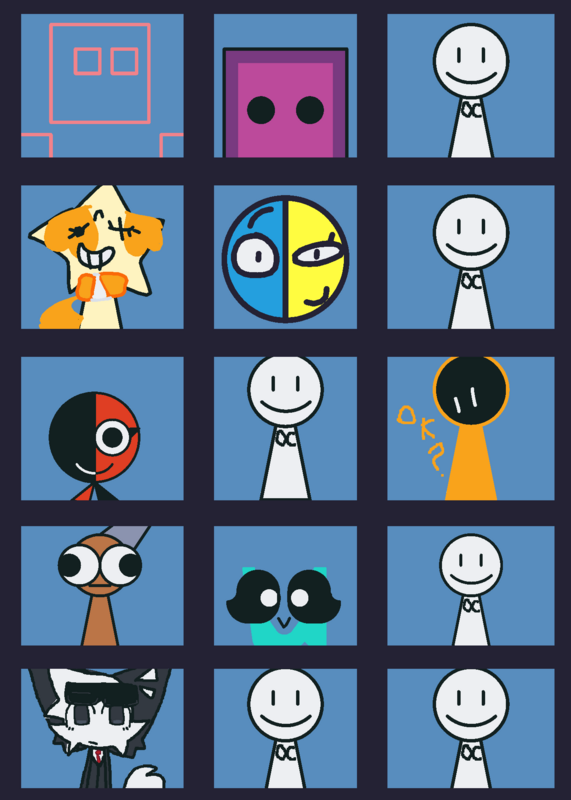Open the cat character wearing sunglasses and suit
Image resolution: width=571 pixels, height=800 pixels.
tap(102, 729)
